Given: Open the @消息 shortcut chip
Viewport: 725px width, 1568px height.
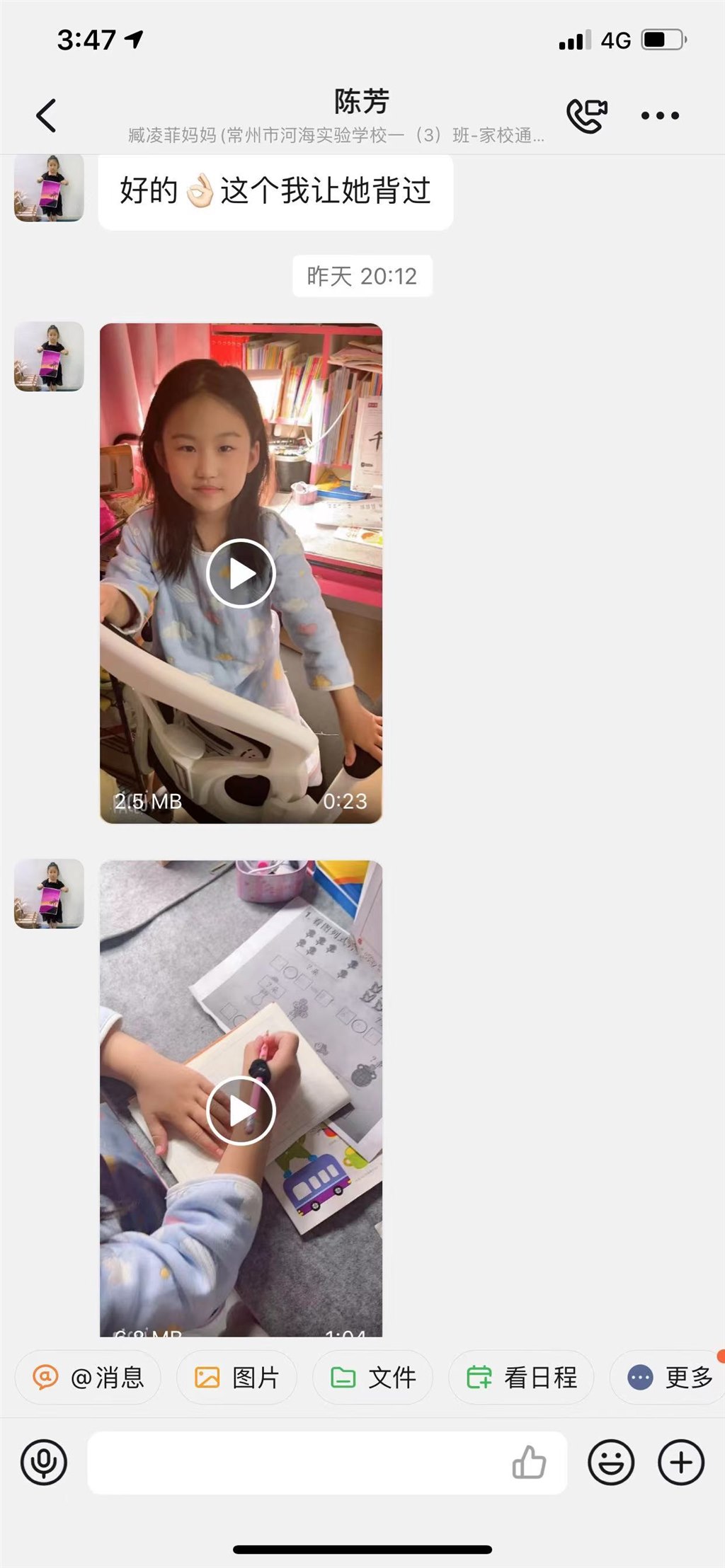Looking at the screenshot, I should (x=89, y=1377).
